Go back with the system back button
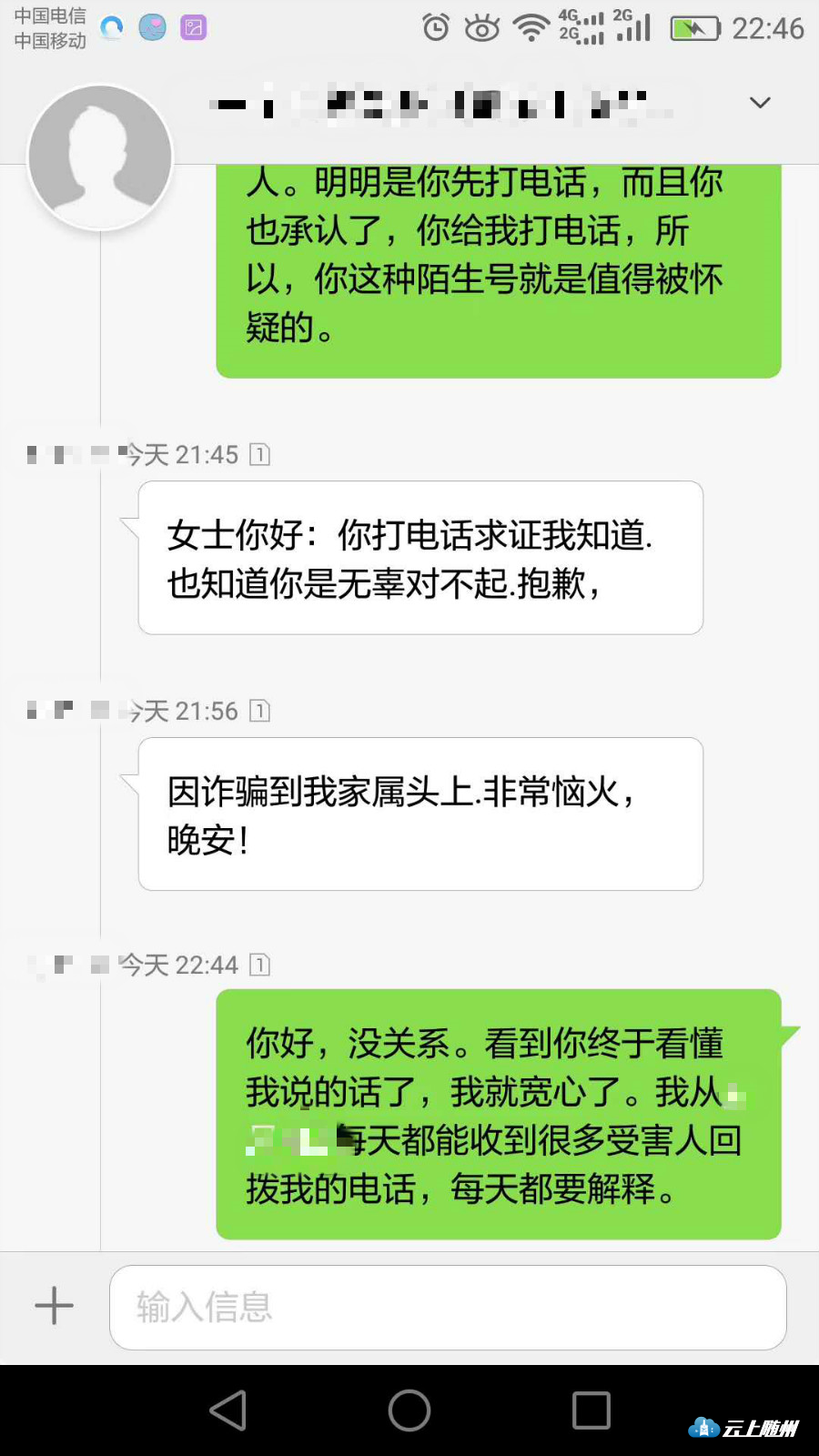The width and height of the screenshot is (819, 1456). click(x=228, y=1410)
